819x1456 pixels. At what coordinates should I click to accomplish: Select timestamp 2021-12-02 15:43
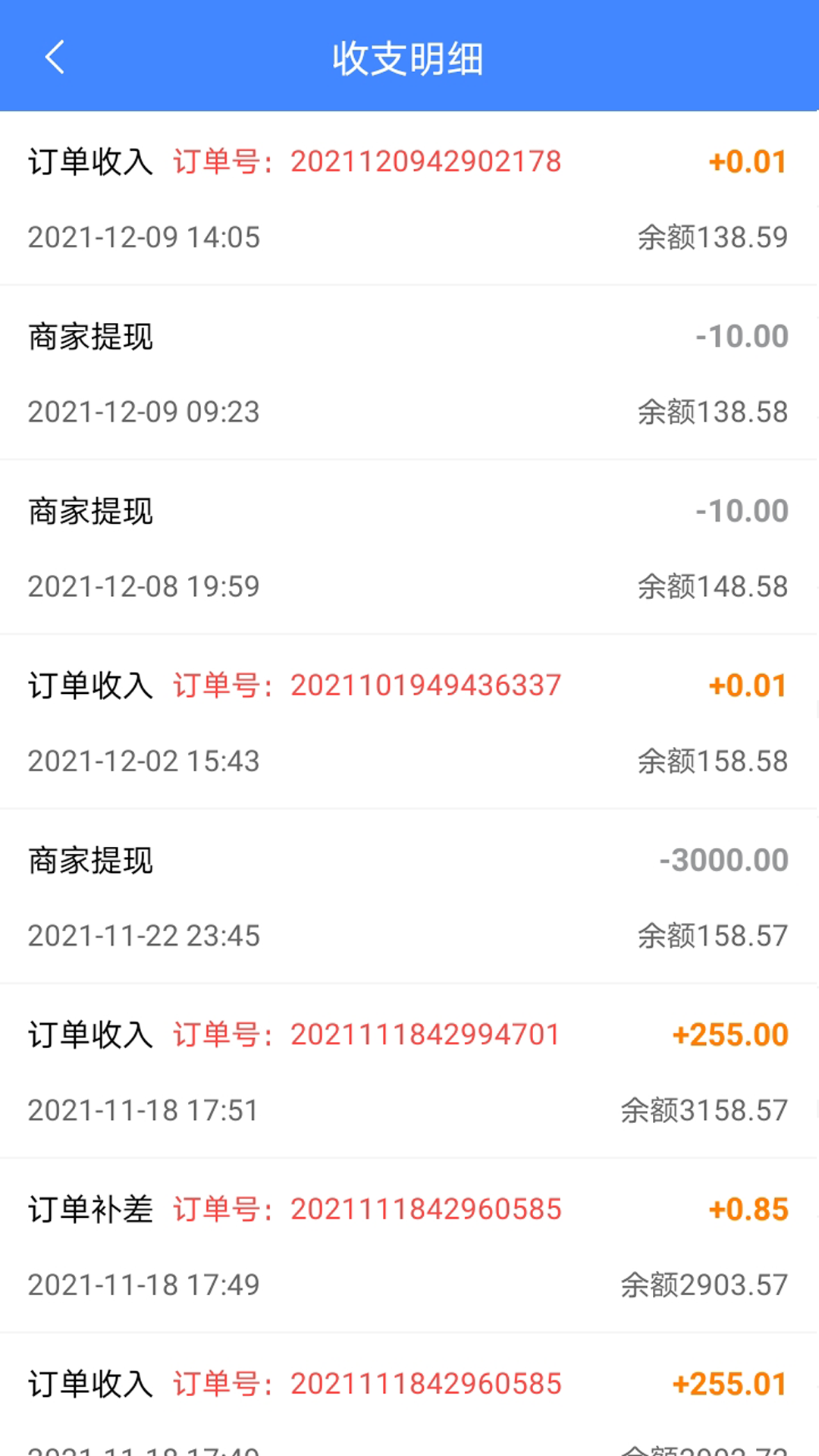143,761
